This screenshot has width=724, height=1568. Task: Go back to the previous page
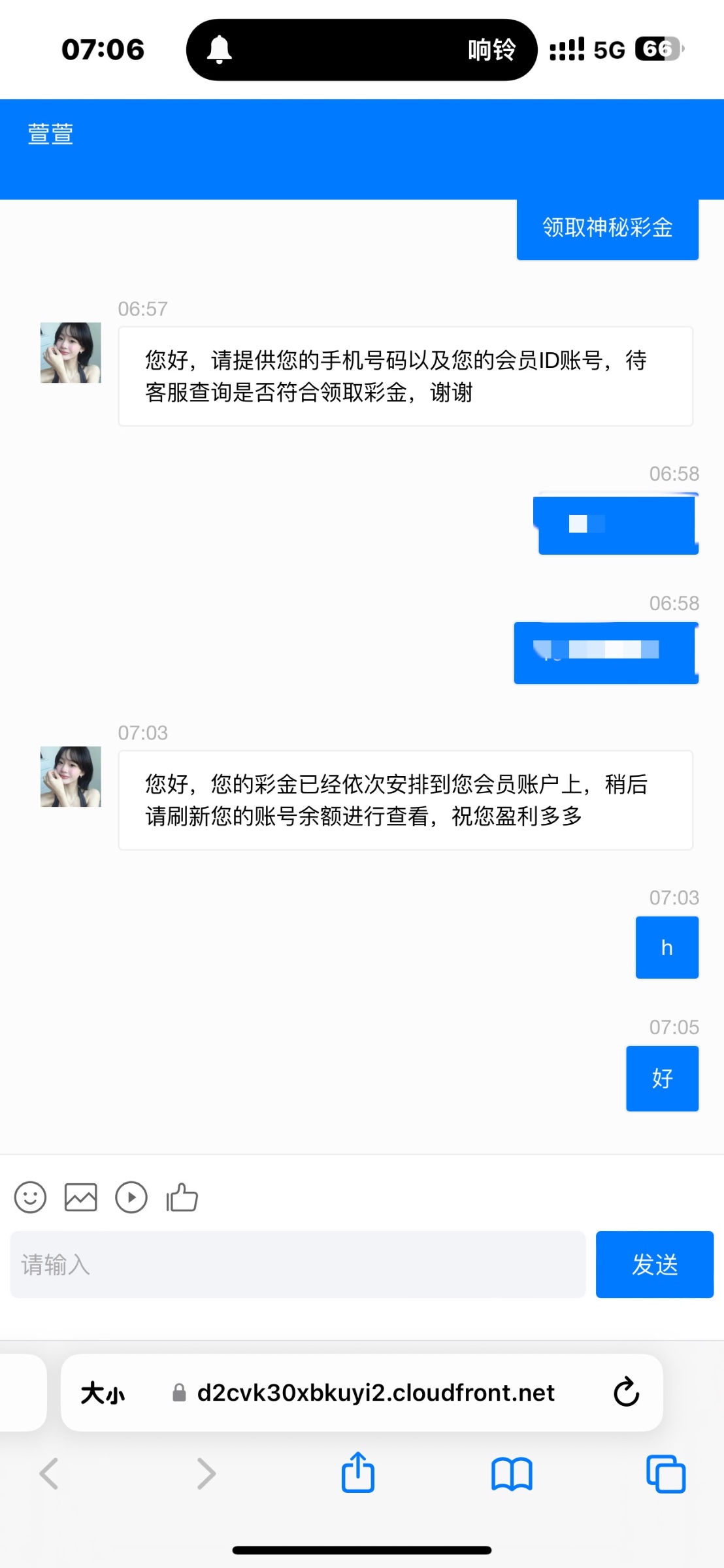click(x=50, y=1474)
